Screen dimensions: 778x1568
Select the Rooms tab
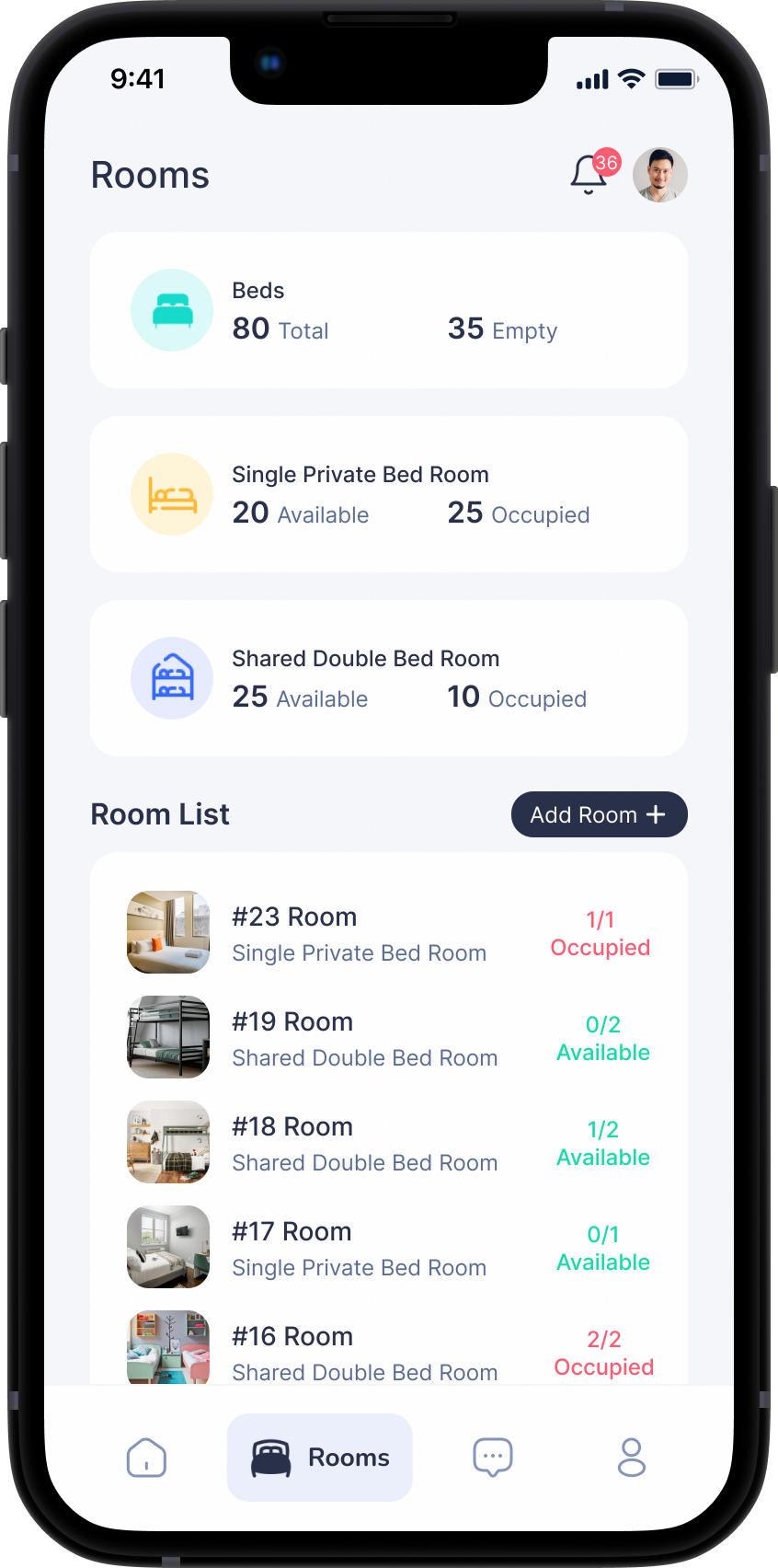click(320, 1458)
